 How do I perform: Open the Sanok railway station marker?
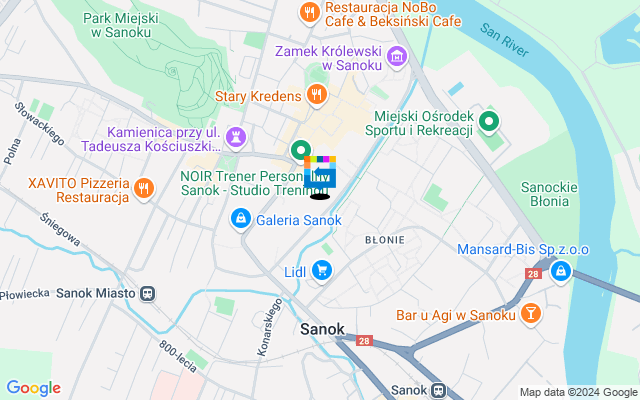point(438,390)
